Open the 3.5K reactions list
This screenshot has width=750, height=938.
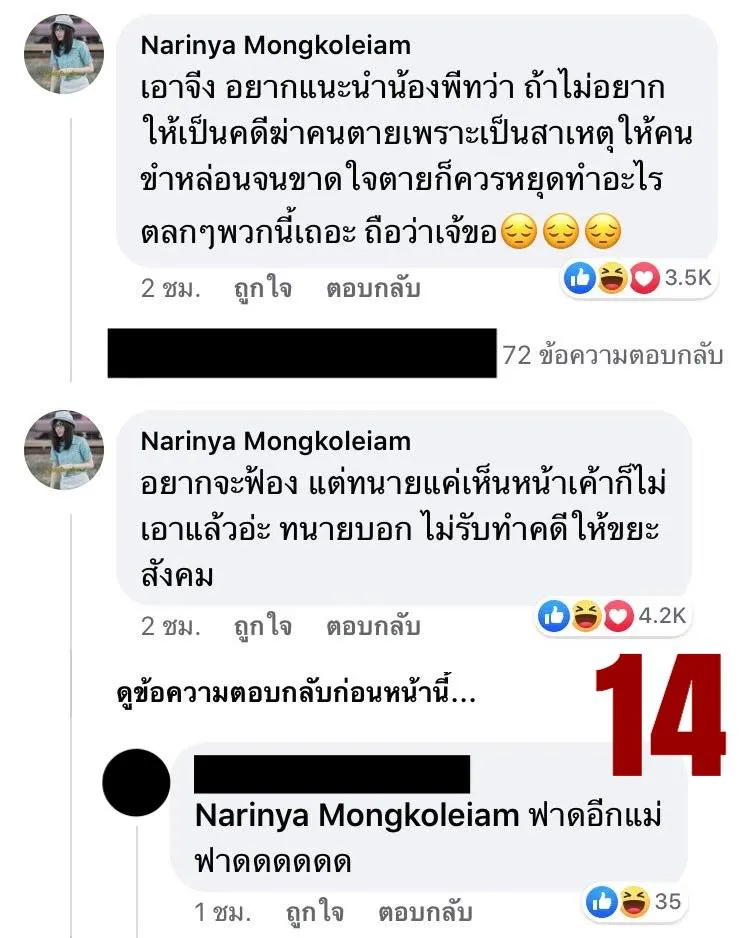coord(640,278)
